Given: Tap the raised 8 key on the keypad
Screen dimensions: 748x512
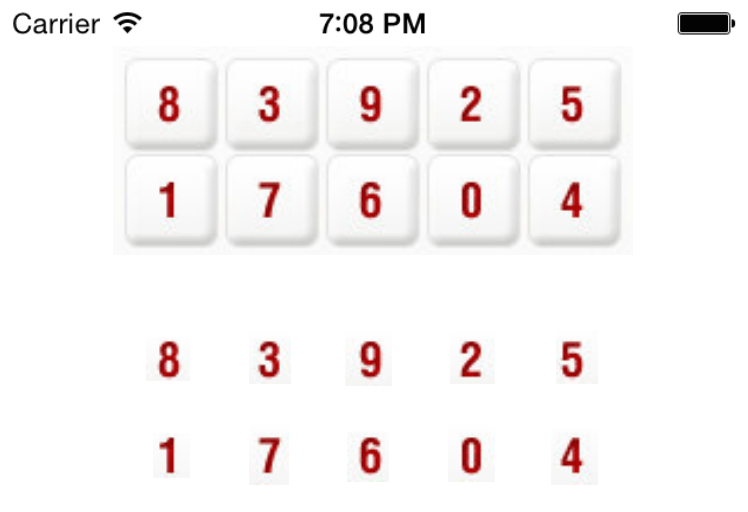Looking at the screenshot, I should 169,104.
